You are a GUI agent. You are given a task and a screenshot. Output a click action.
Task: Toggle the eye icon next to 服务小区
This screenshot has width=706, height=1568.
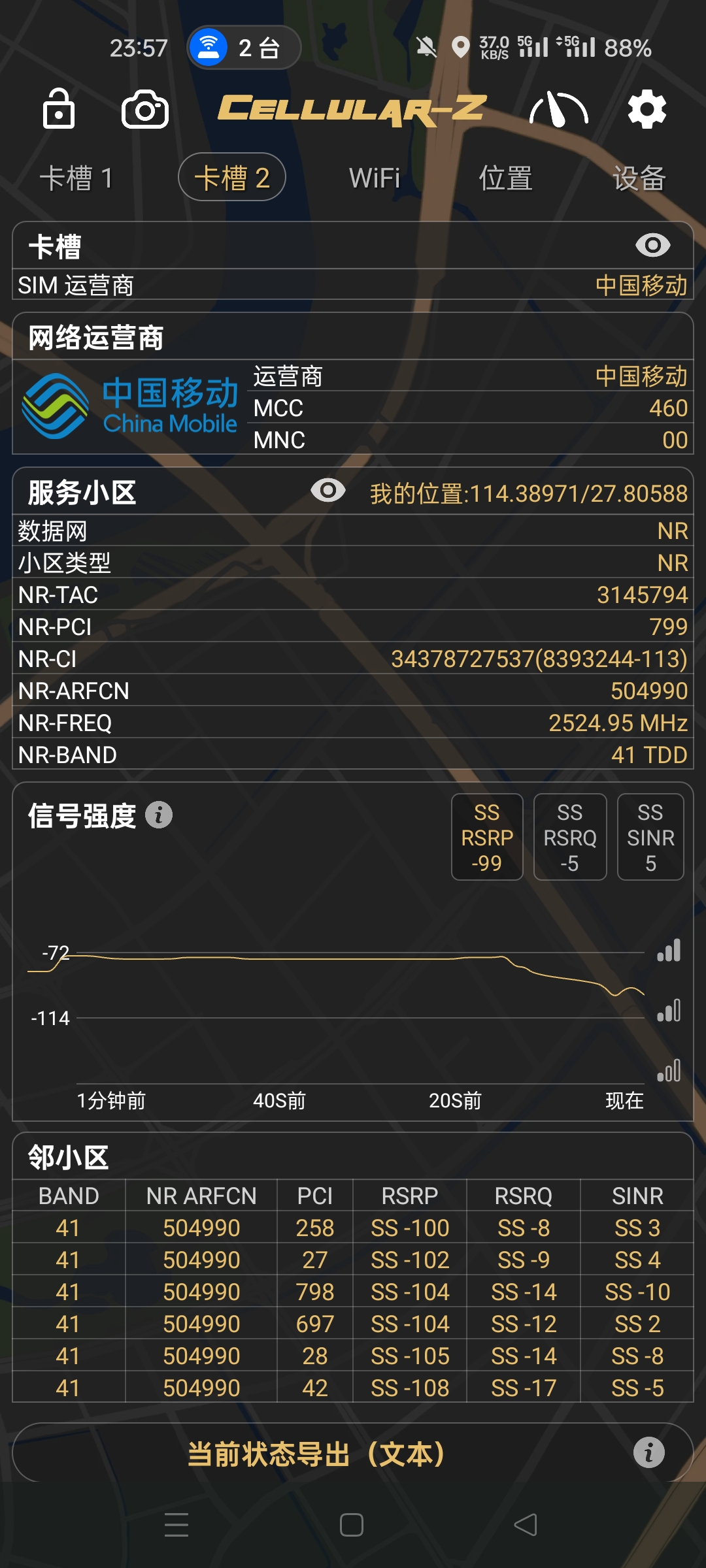coord(328,491)
